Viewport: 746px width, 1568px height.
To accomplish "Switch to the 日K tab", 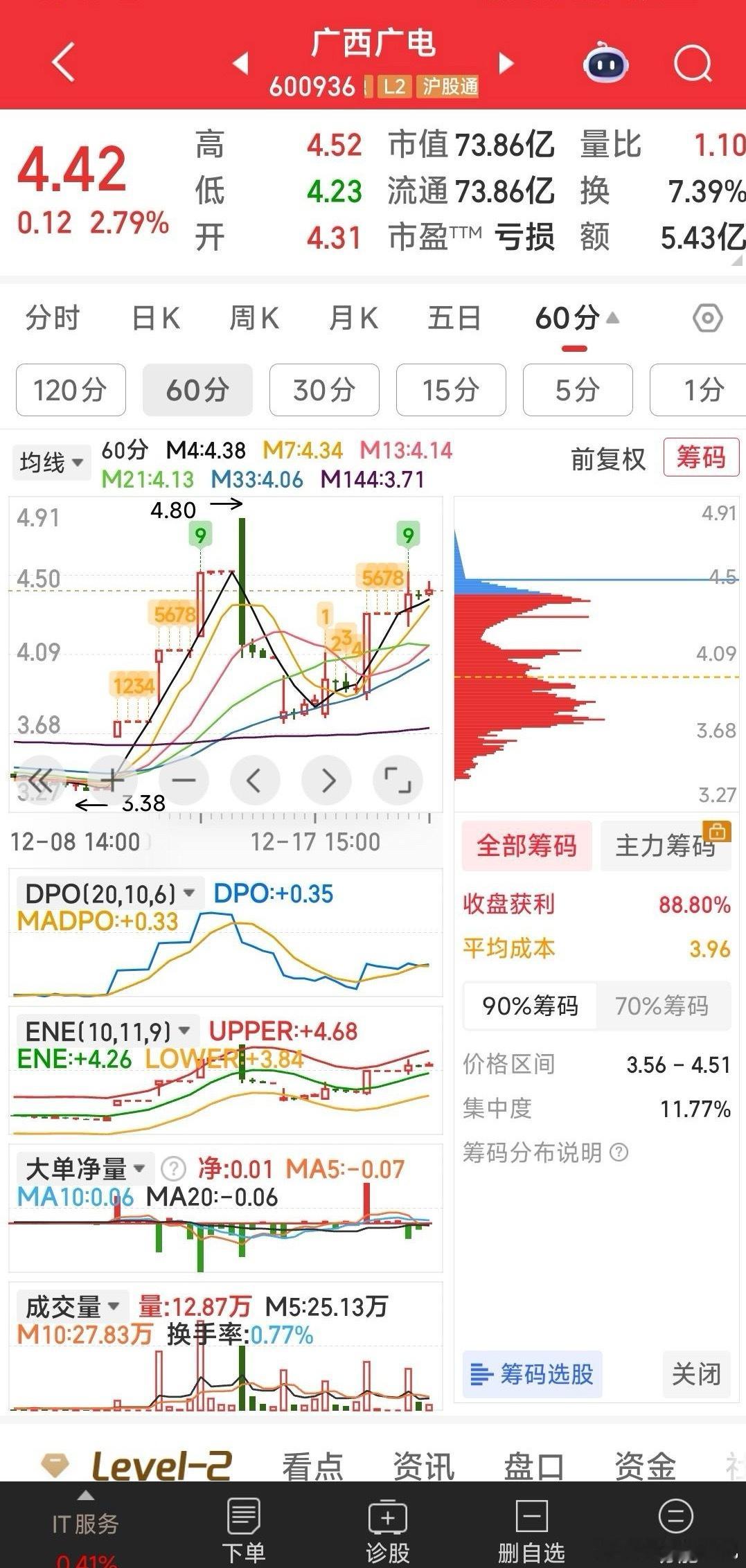I will (155, 317).
